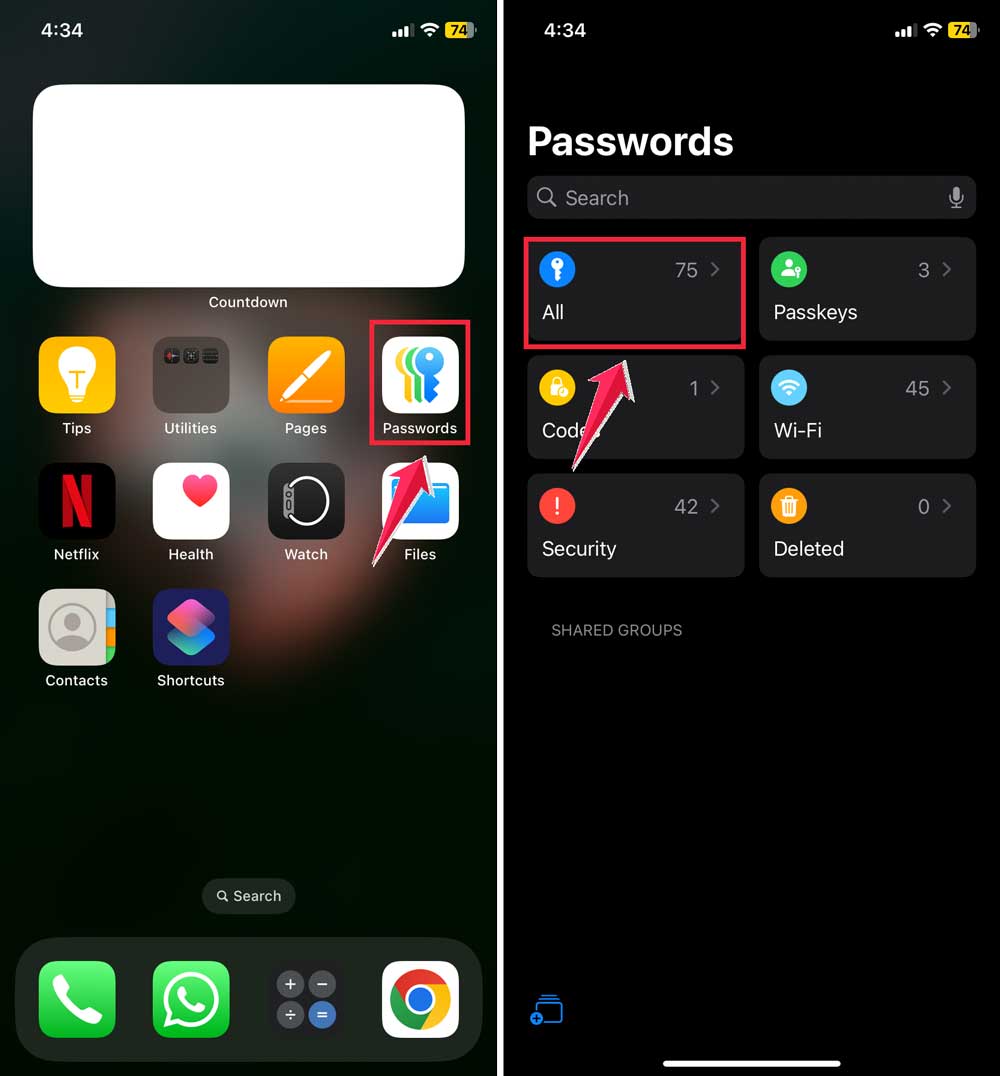Screen dimensions: 1000x1076
Task: Open the All passwords category key icon
Action: 557,269
